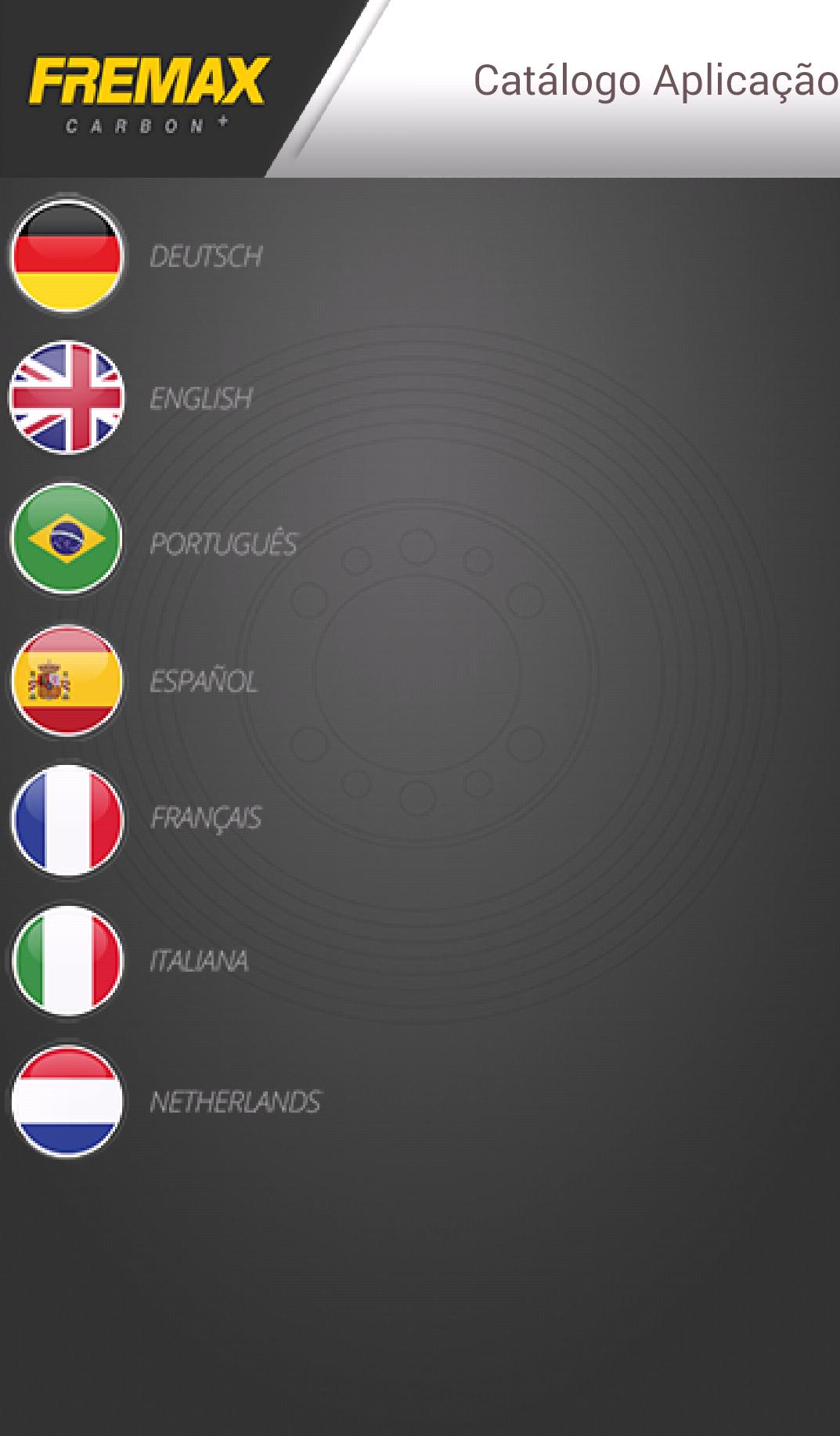Select Deutsch as the language
The height and width of the screenshot is (1436, 840).
click(x=205, y=256)
